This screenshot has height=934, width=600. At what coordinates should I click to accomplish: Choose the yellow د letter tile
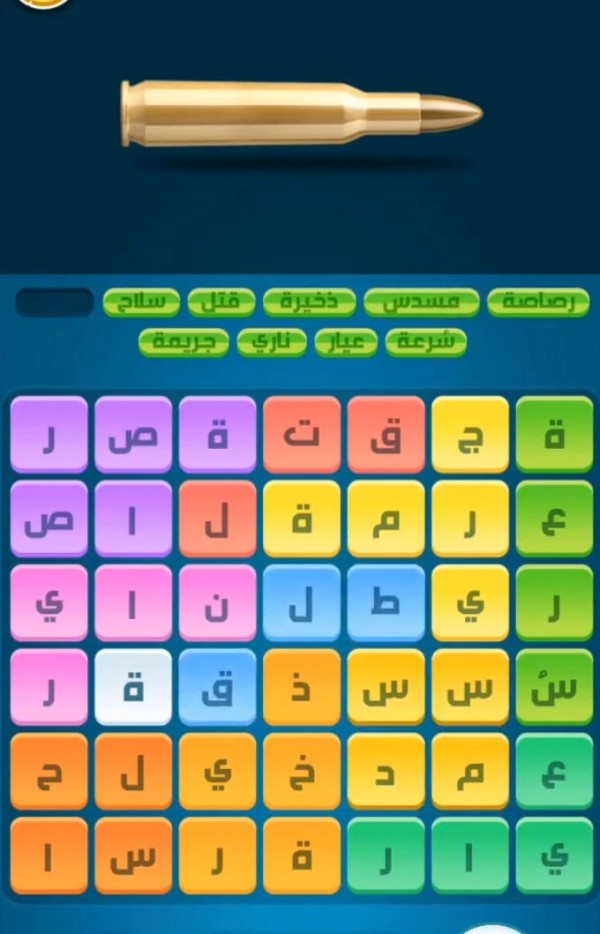[386, 771]
